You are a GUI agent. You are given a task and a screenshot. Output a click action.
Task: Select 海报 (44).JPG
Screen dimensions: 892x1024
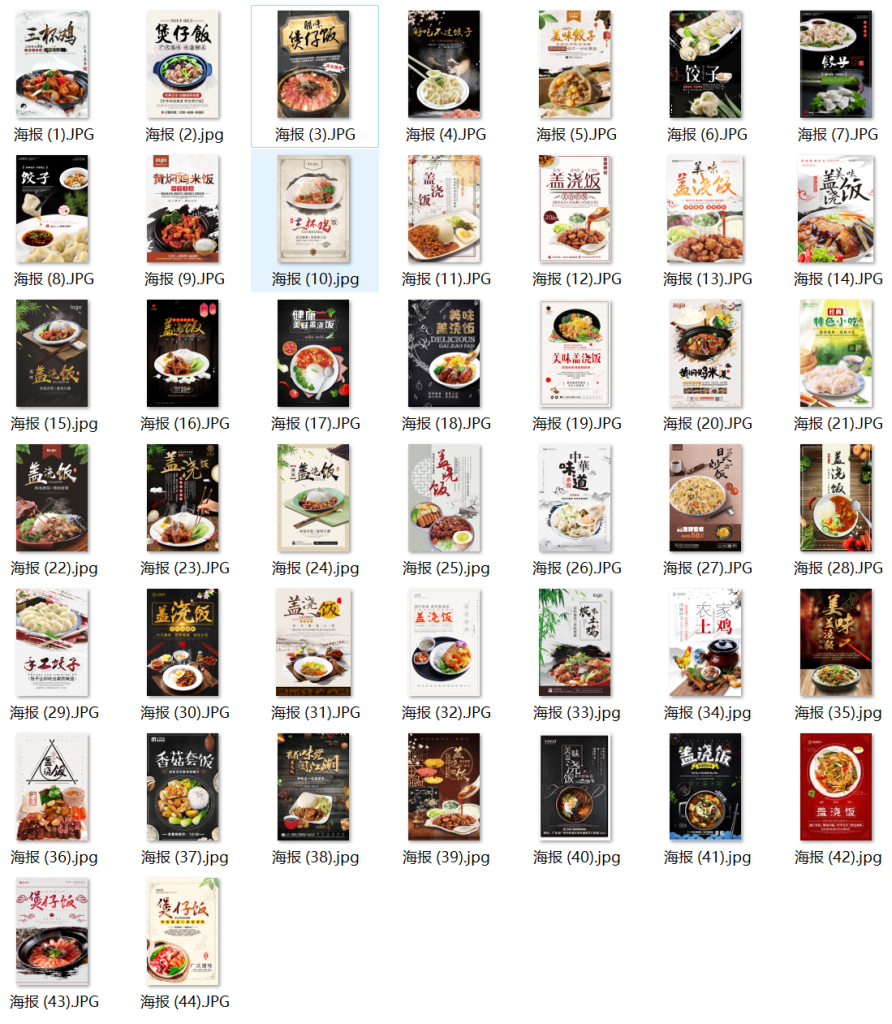(183, 931)
